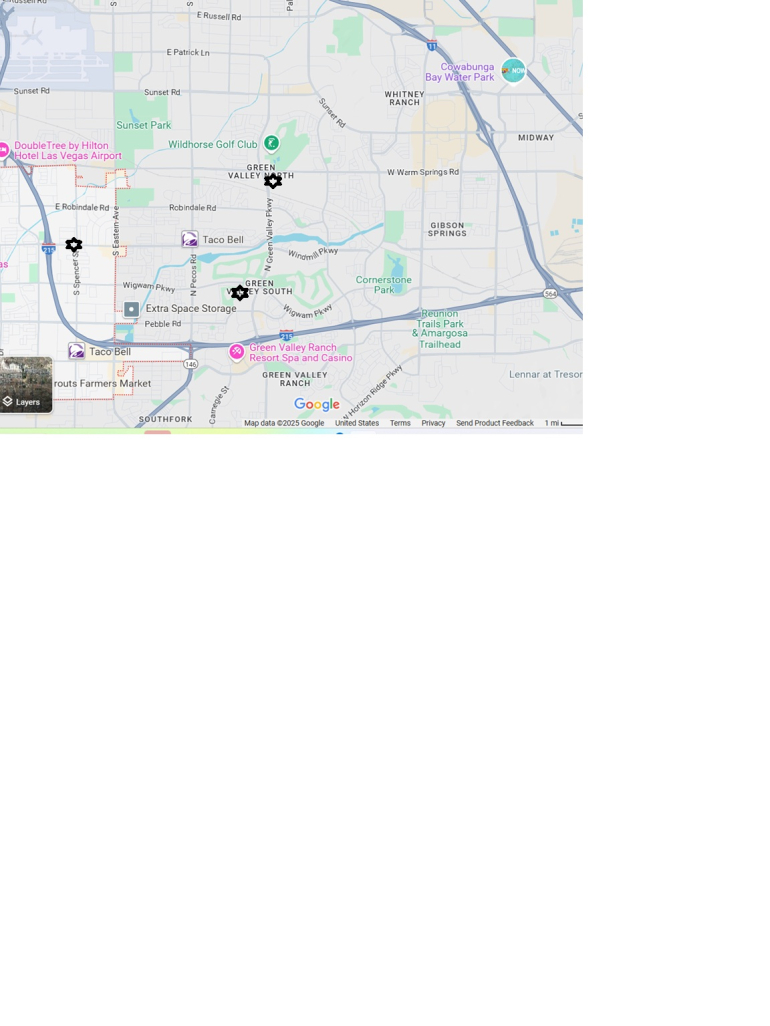Open the Terms link

(400, 423)
